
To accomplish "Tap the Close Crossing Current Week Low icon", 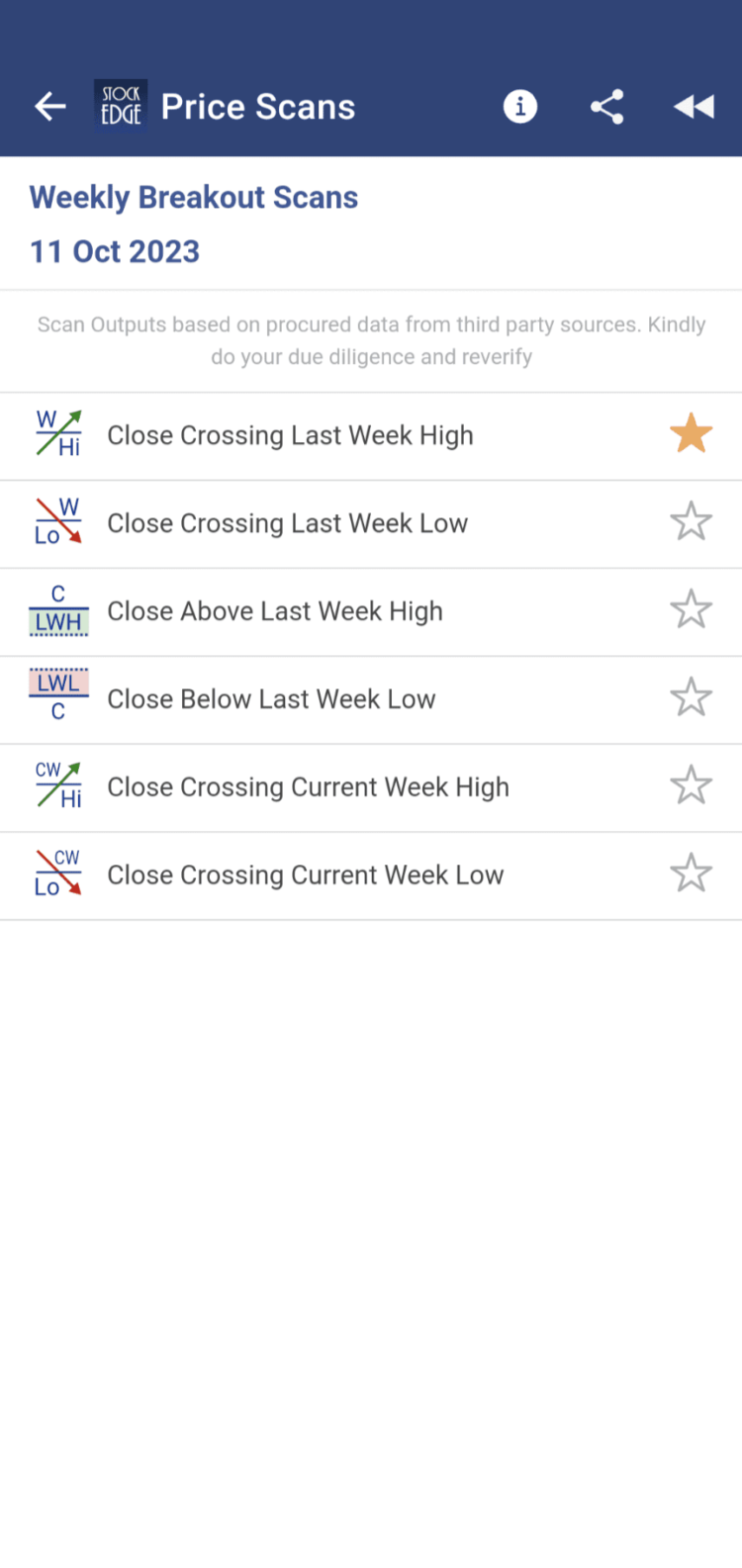I will 57,874.
